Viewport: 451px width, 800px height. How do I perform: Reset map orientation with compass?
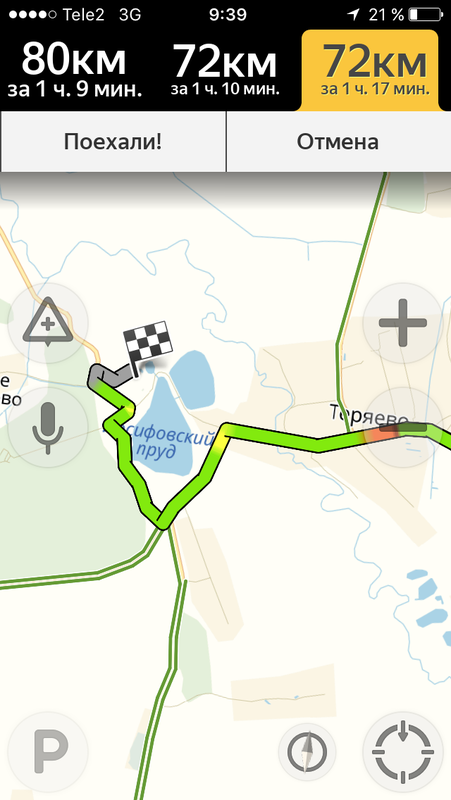(307, 752)
